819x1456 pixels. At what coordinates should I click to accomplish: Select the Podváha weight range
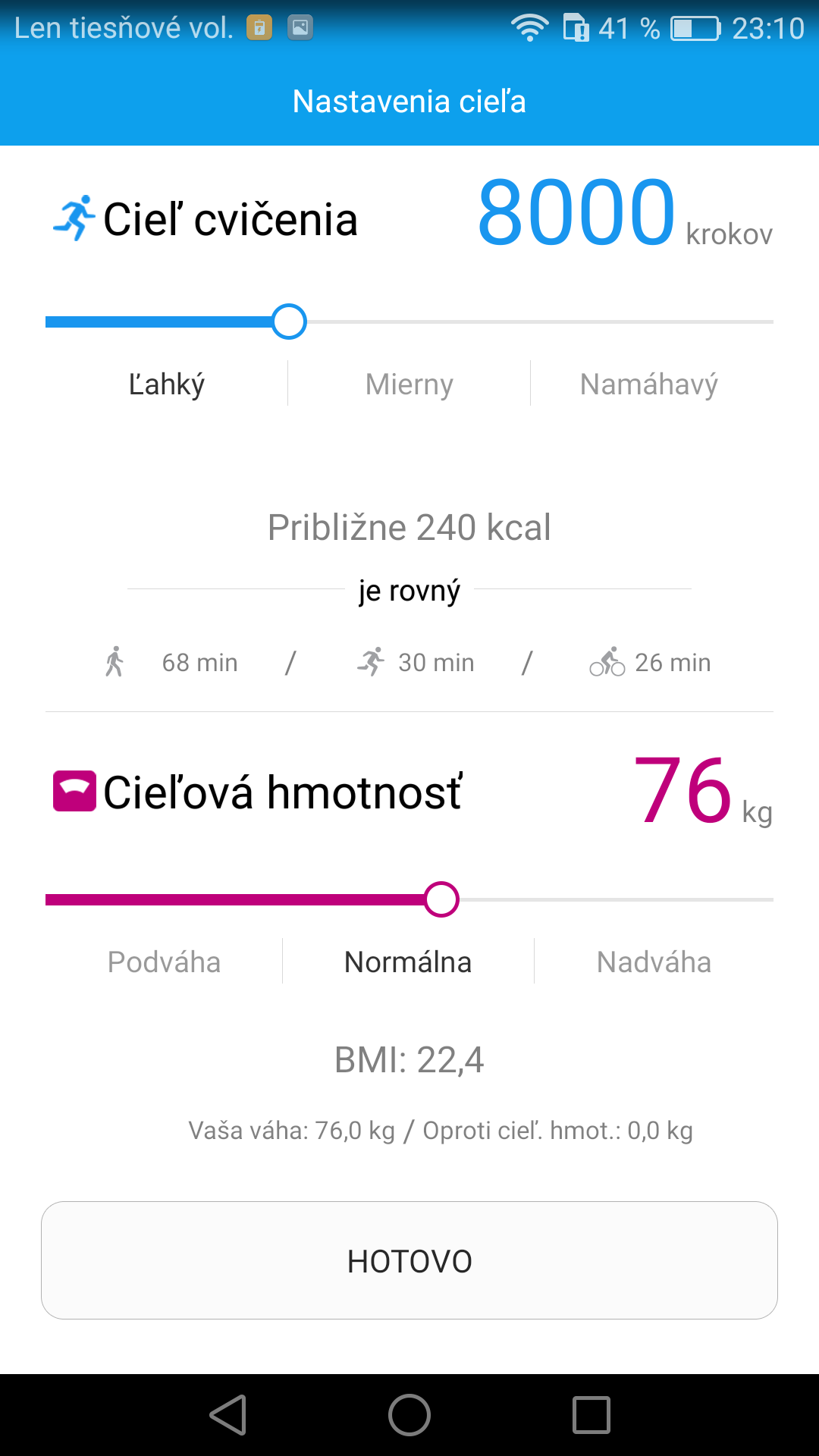[164, 962]
